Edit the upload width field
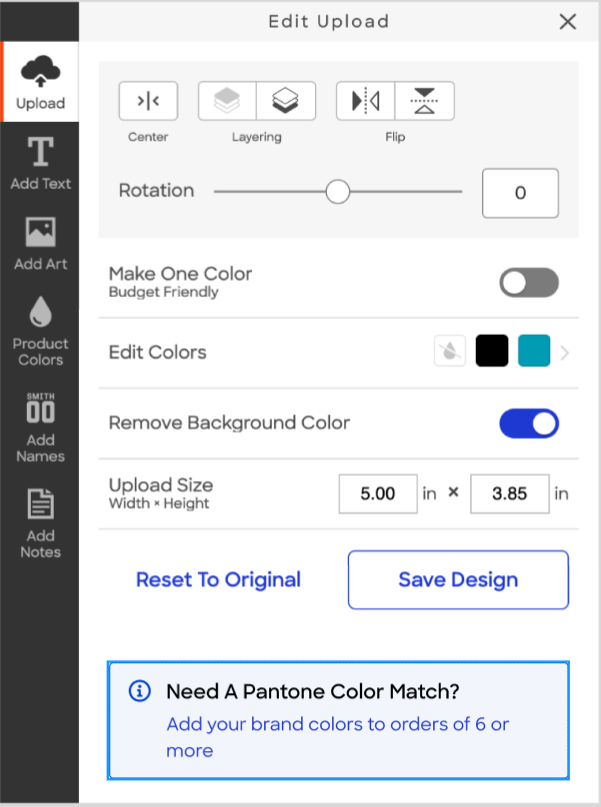 click(x=377, y=494)
